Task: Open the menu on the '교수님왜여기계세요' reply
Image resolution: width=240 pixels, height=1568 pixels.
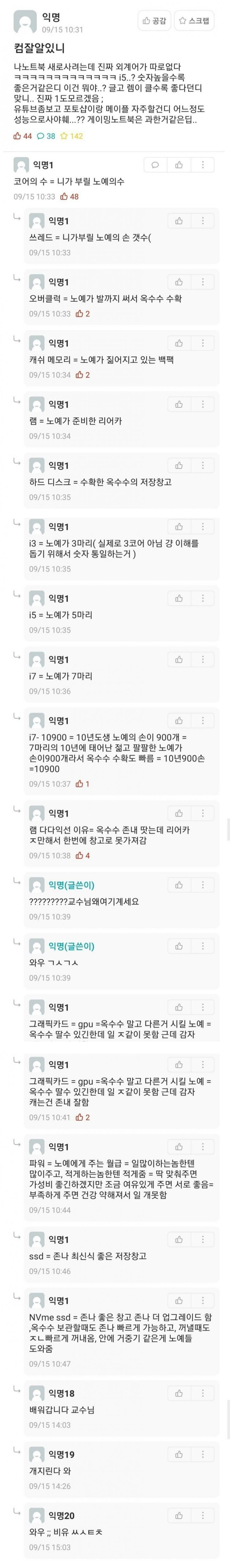Action: coord(203,885)
